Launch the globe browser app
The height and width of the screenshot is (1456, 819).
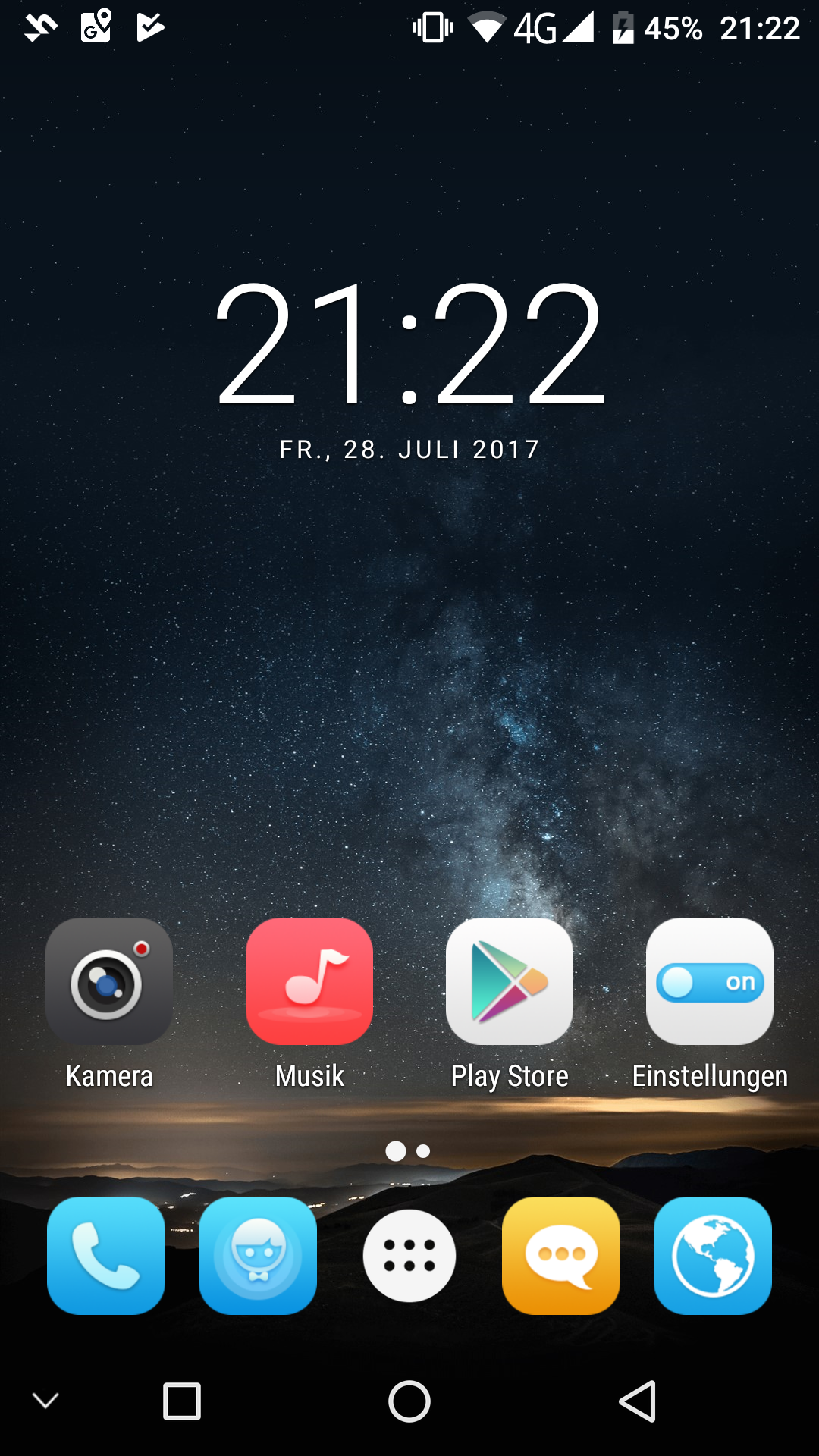click(x=713, y=1256)
